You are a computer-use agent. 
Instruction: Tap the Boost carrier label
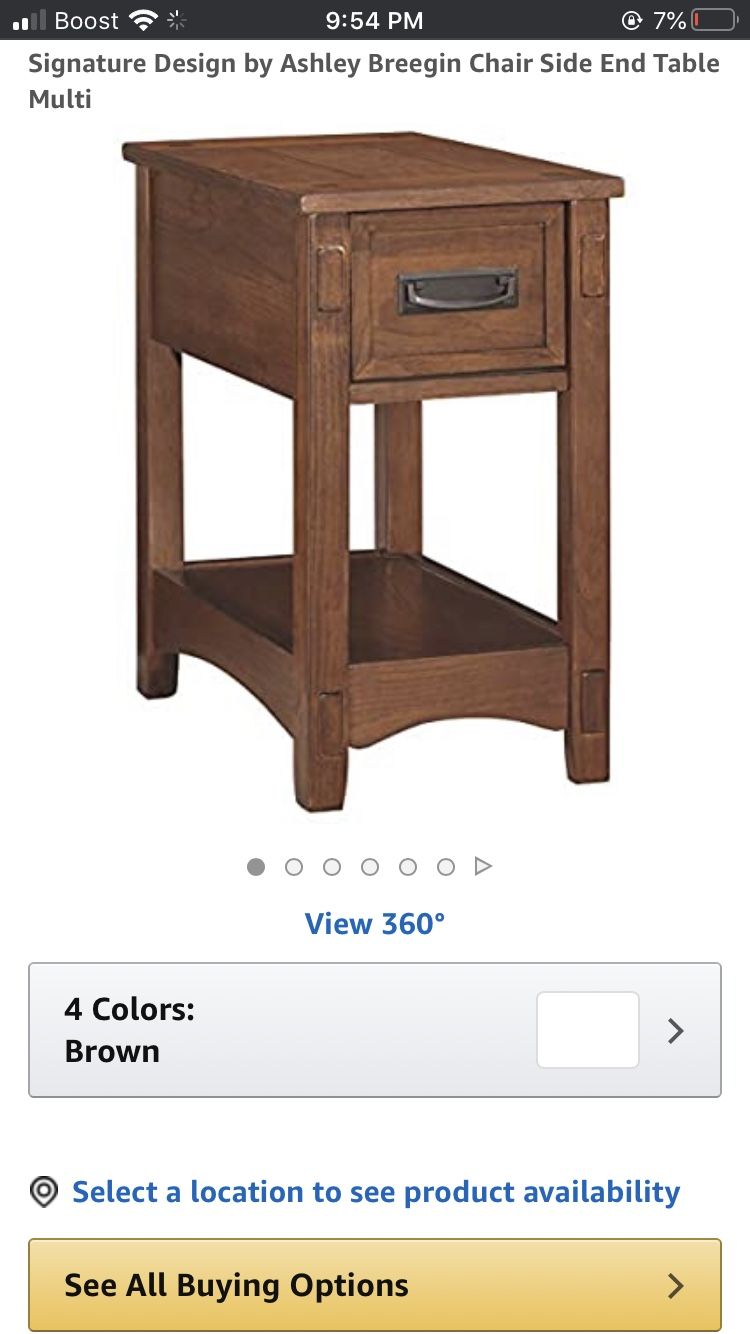(86, 20)
